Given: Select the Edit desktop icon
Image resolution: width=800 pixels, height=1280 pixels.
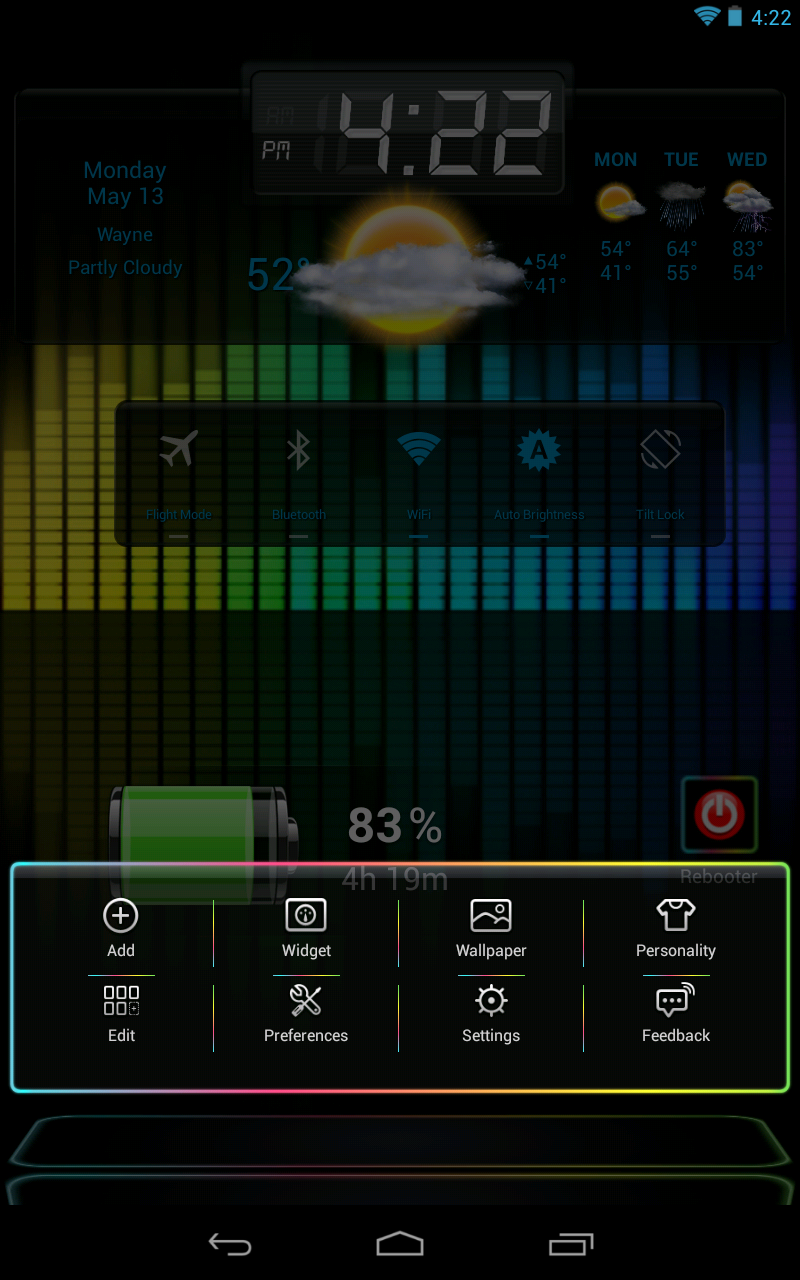Looking at the screenshot, I should click(120, 1000).
